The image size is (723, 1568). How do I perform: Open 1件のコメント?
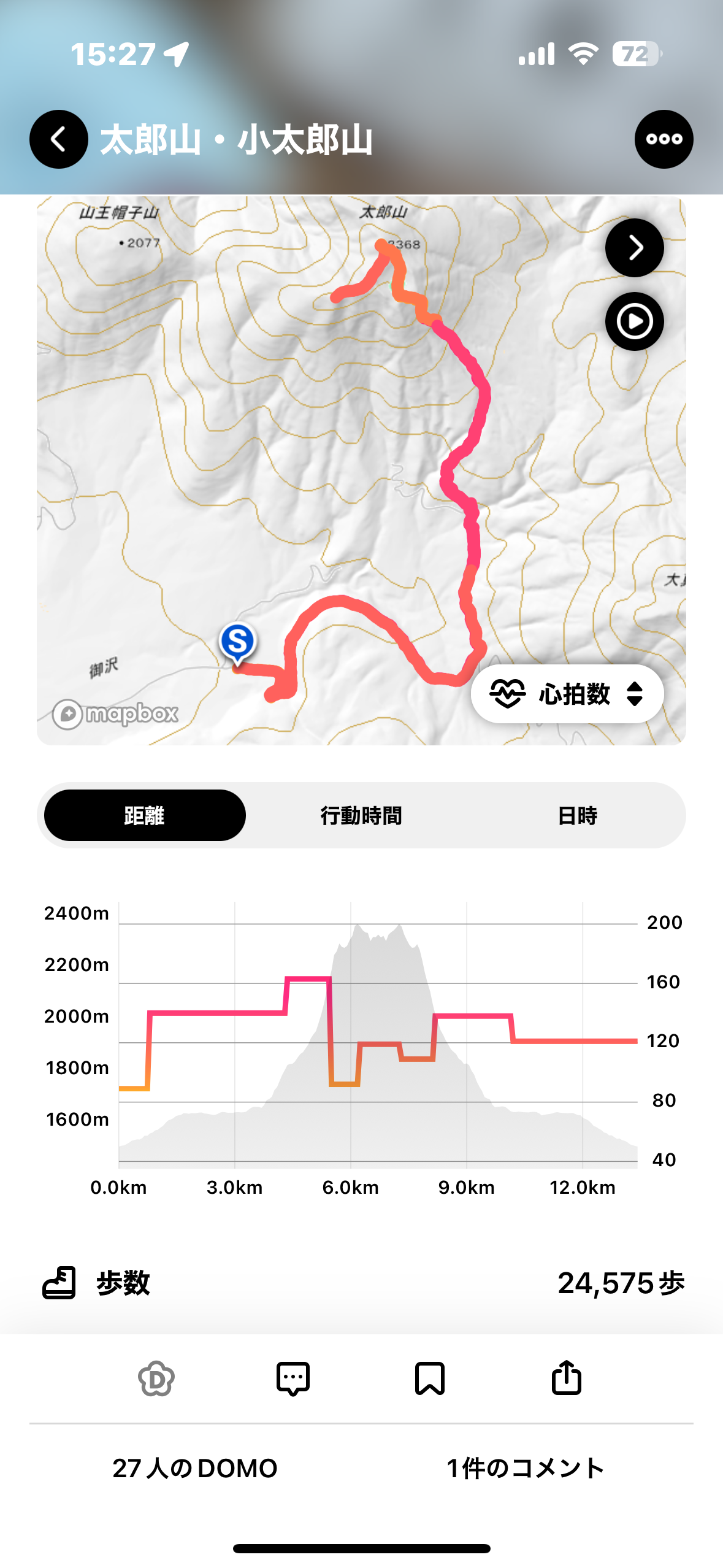[526, 1468]
